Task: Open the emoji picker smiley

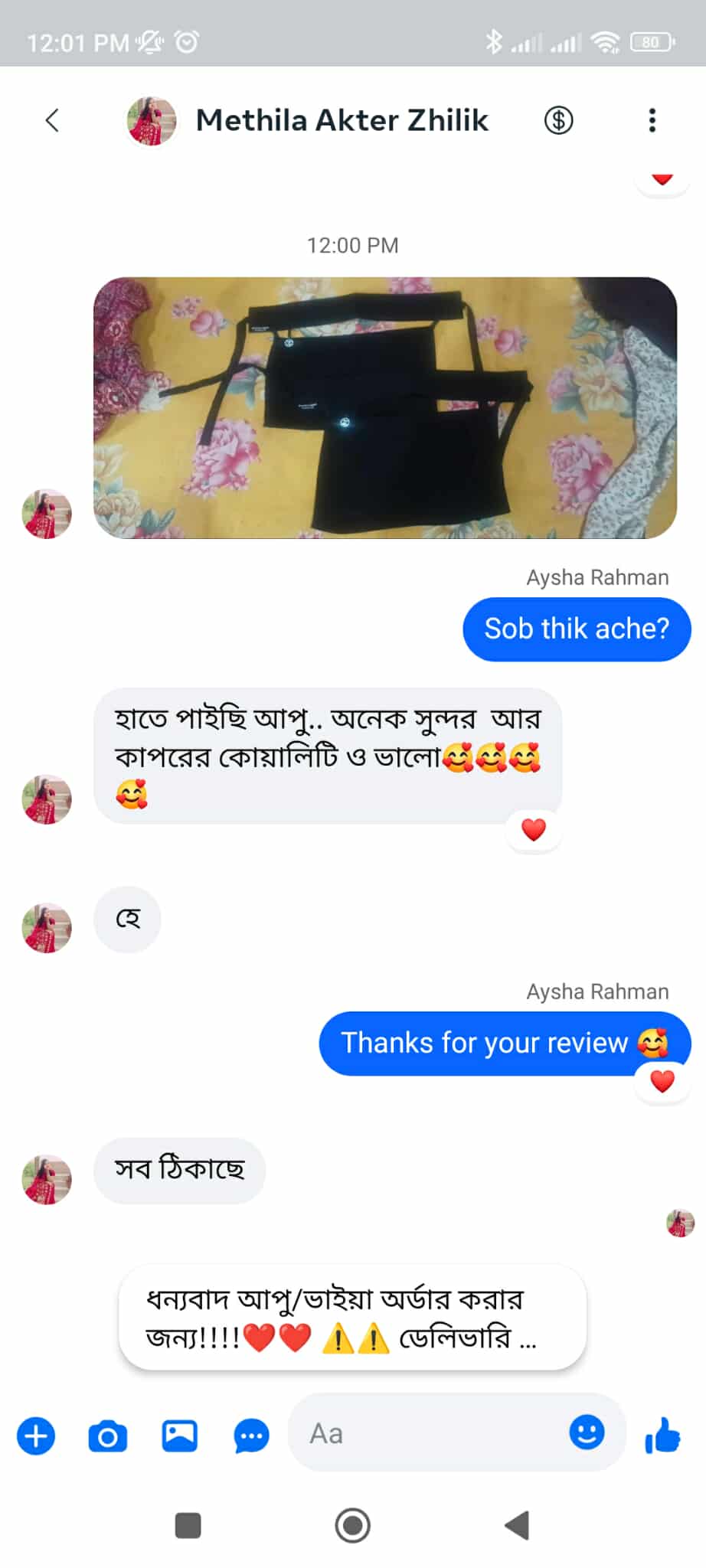Action: coord(587,1432)
